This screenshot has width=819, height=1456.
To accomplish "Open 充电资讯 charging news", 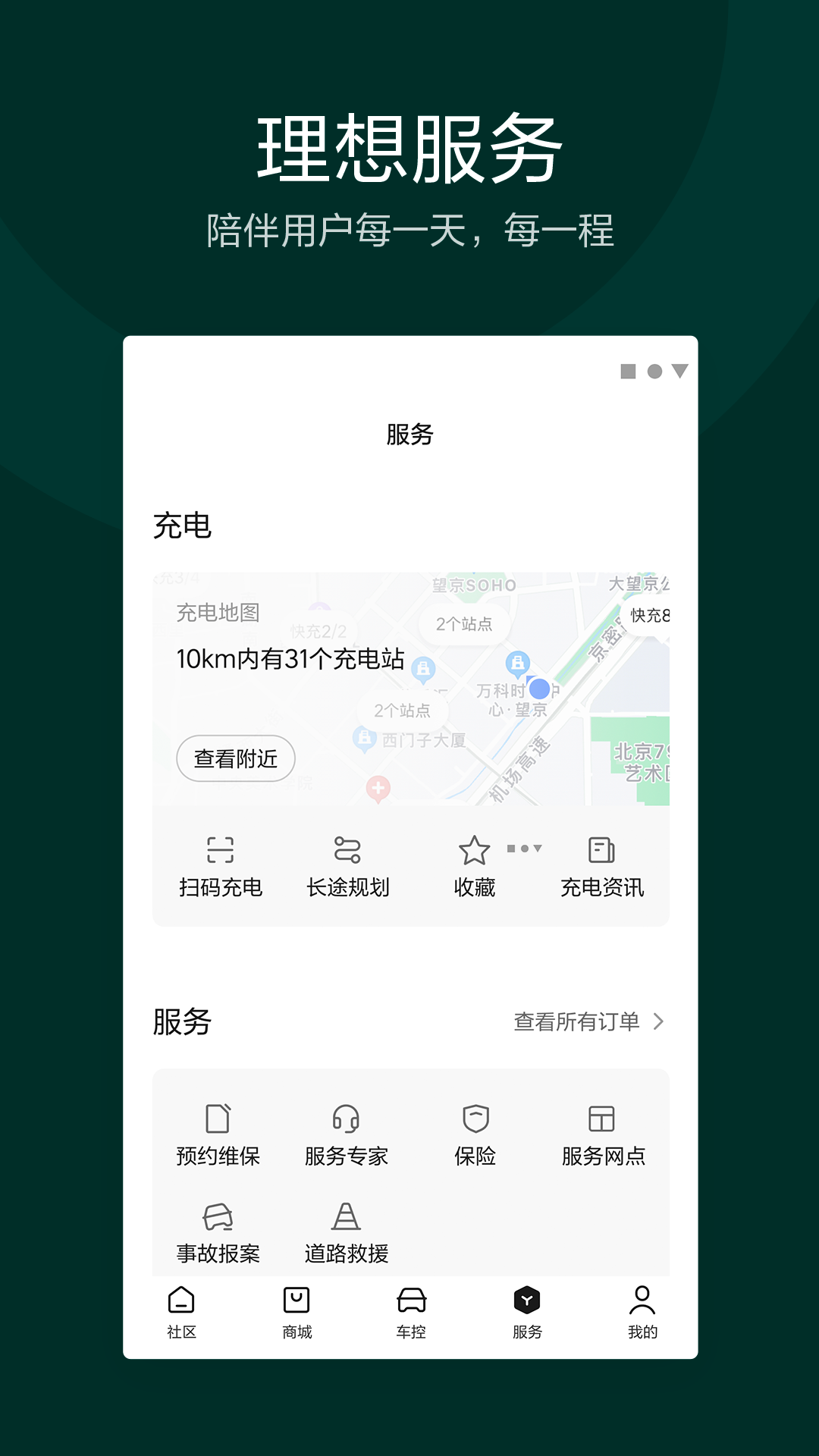I will (602, 851).
